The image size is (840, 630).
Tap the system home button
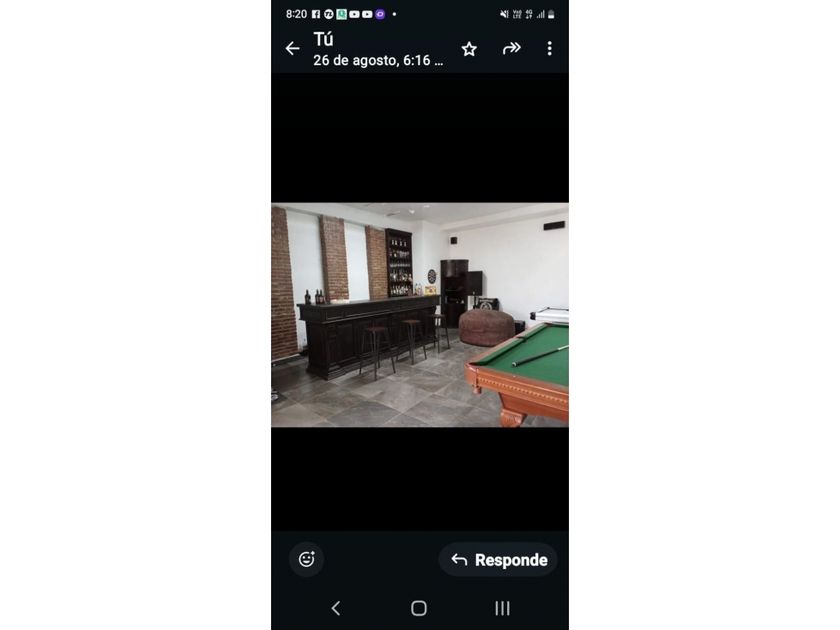click(x=419, y=608)
